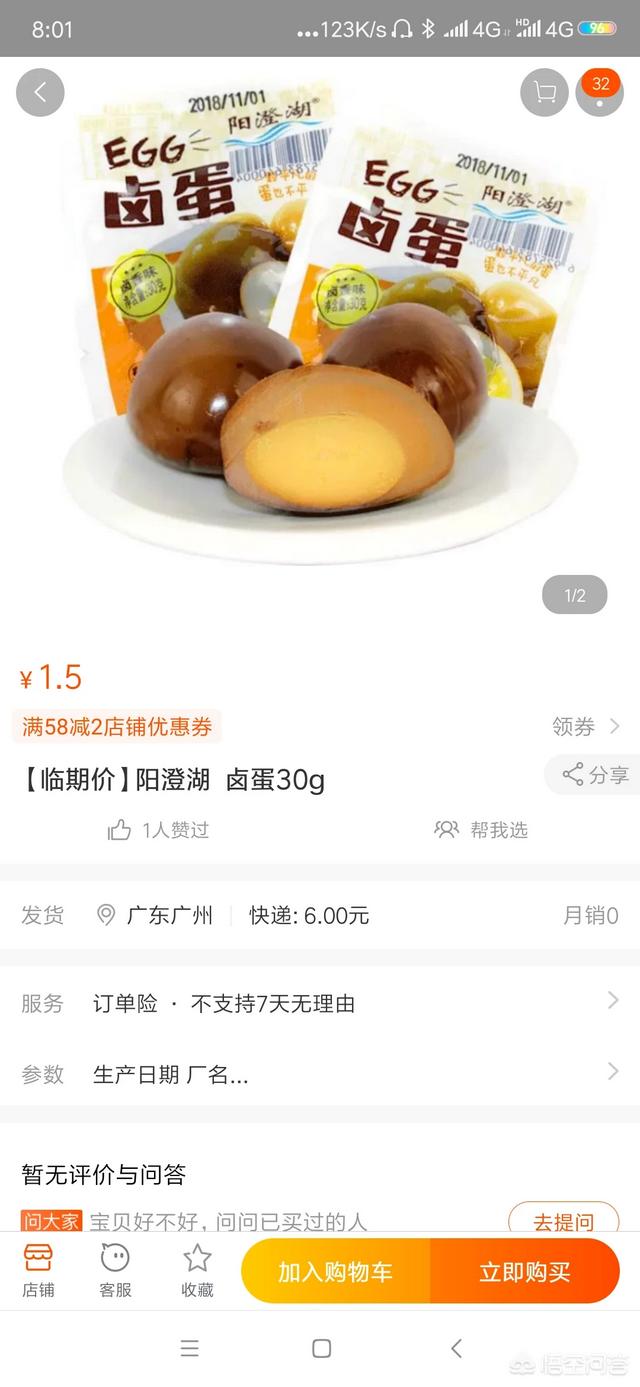Viewport: 640px width, 1387px height.
Task: Add the braised egg to cart 加入购物车
Action: [335, 1272]
